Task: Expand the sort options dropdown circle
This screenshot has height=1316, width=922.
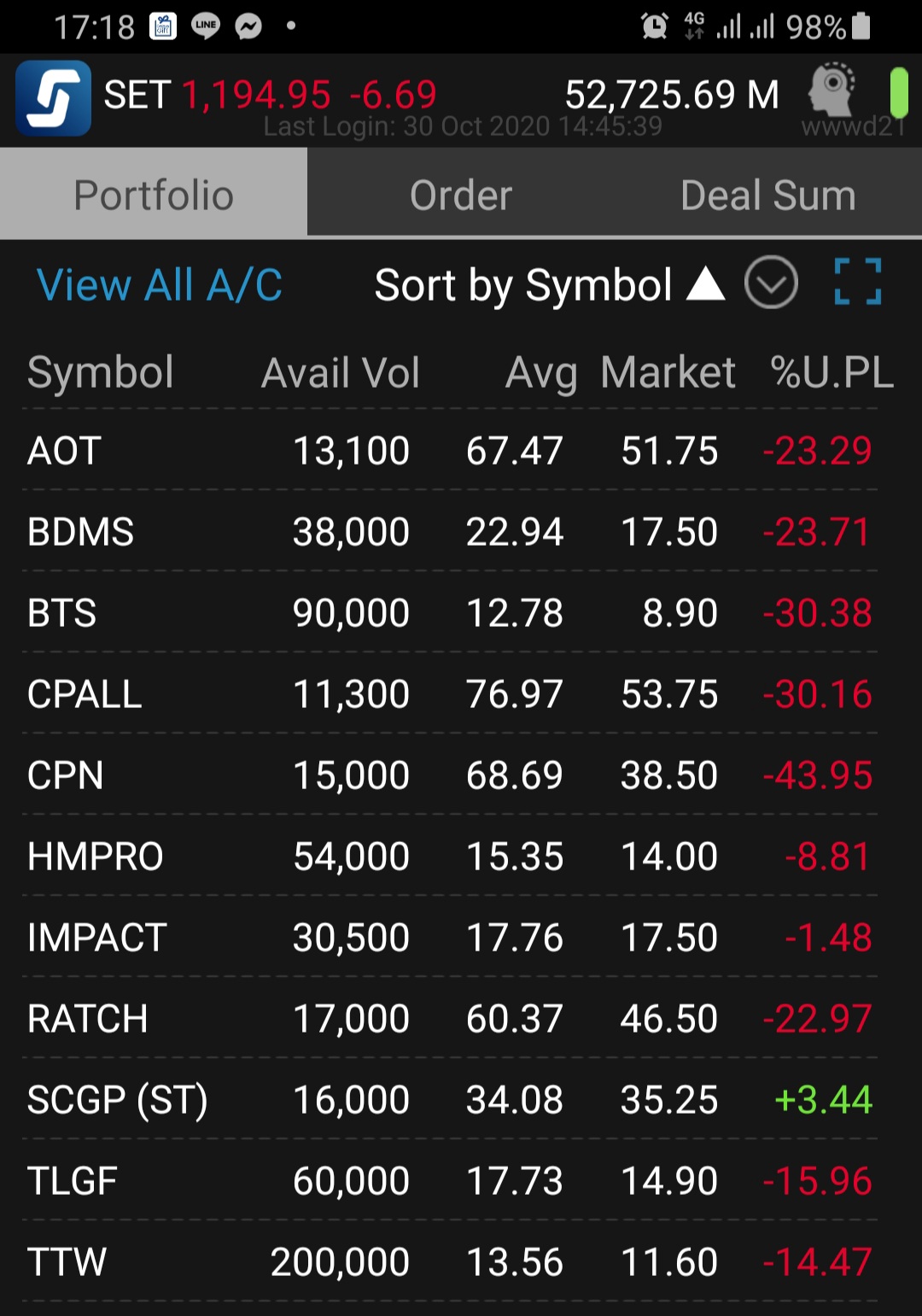Action: coord(771,284)
